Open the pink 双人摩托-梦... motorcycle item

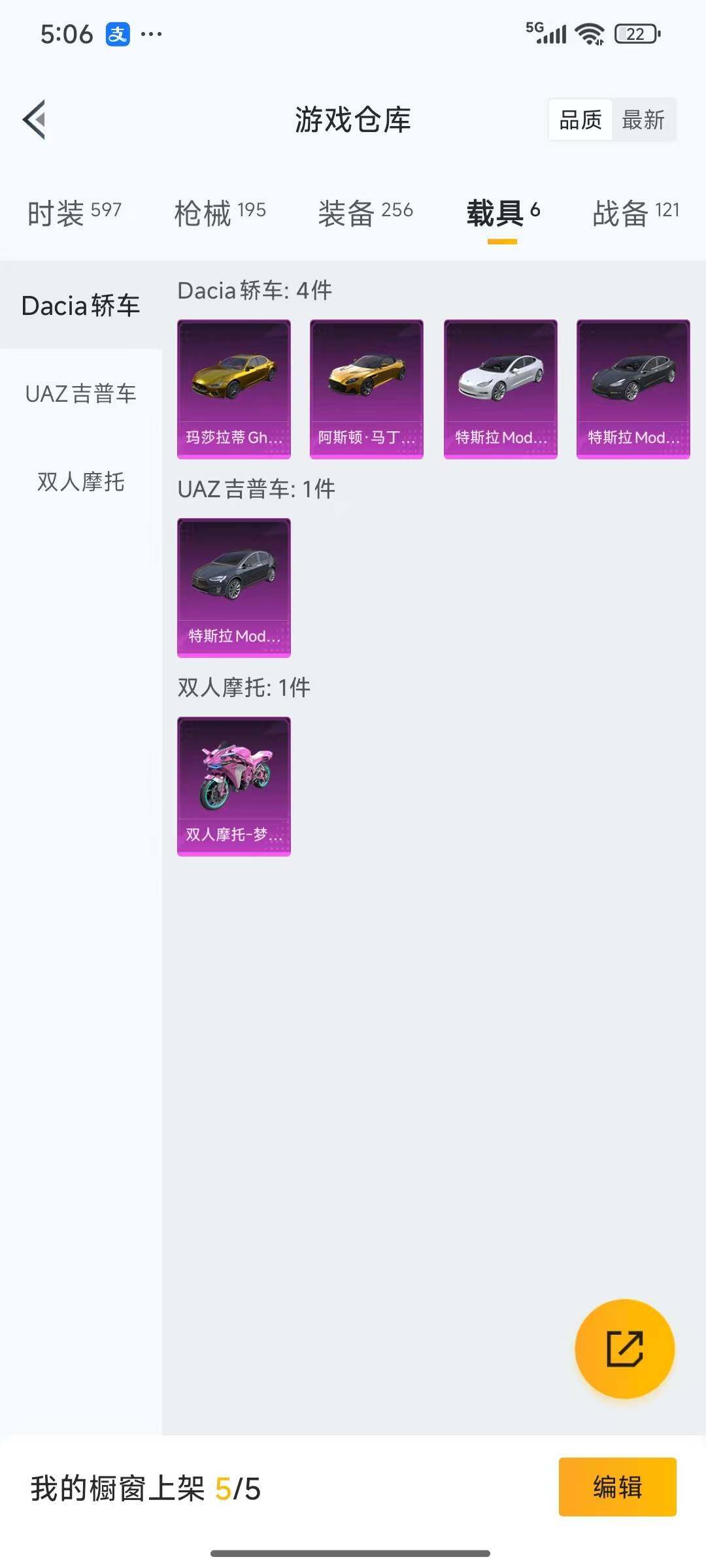(234, 786)
